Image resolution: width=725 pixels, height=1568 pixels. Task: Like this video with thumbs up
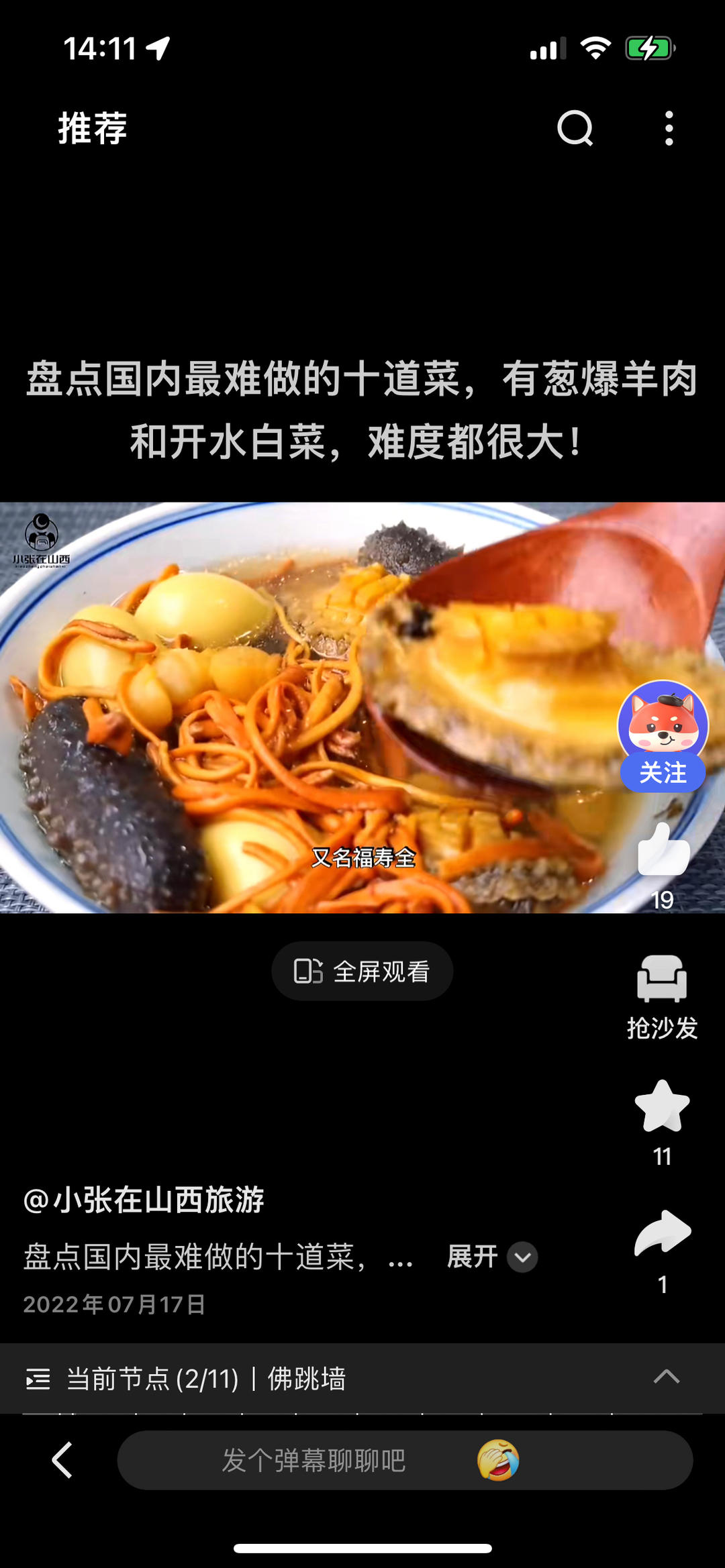[663, 851]
